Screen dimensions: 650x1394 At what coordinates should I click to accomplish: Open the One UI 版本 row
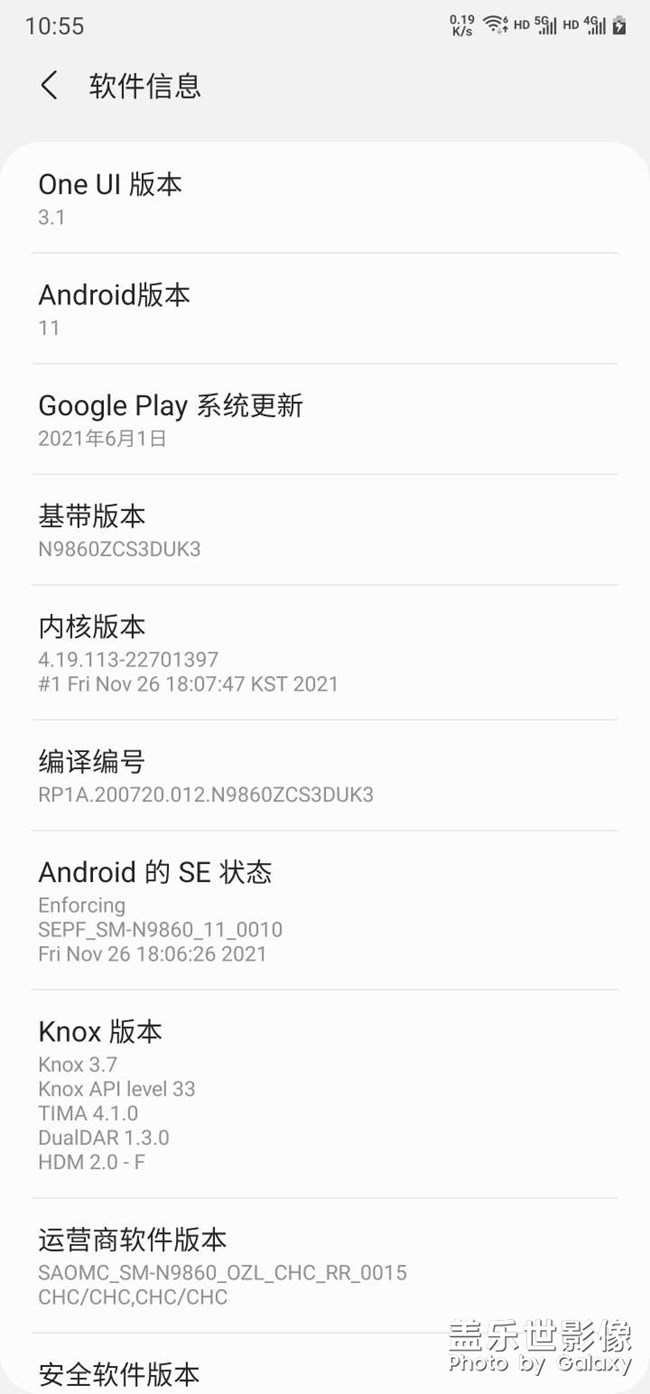(324, 199)
